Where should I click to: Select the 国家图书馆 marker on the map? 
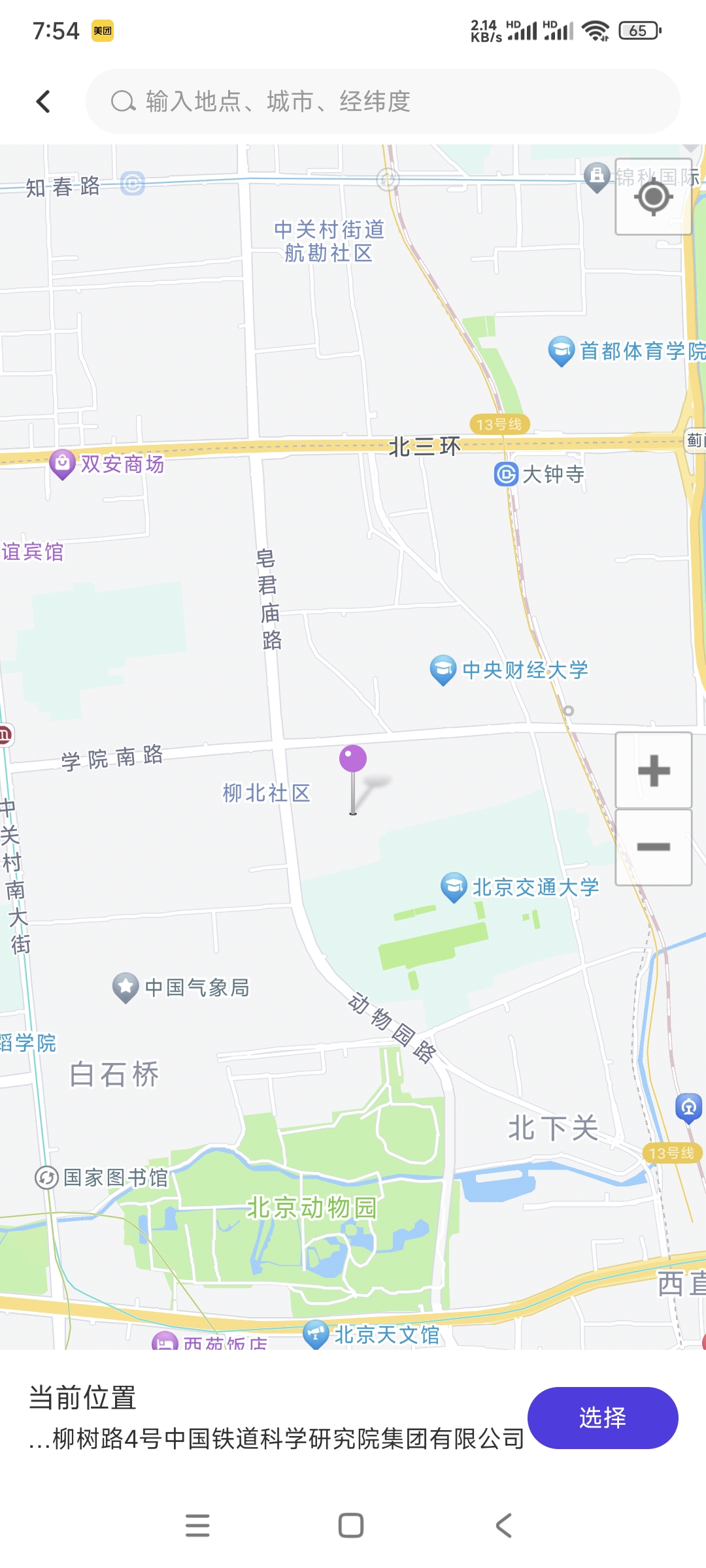click(x=46, y=1178)
